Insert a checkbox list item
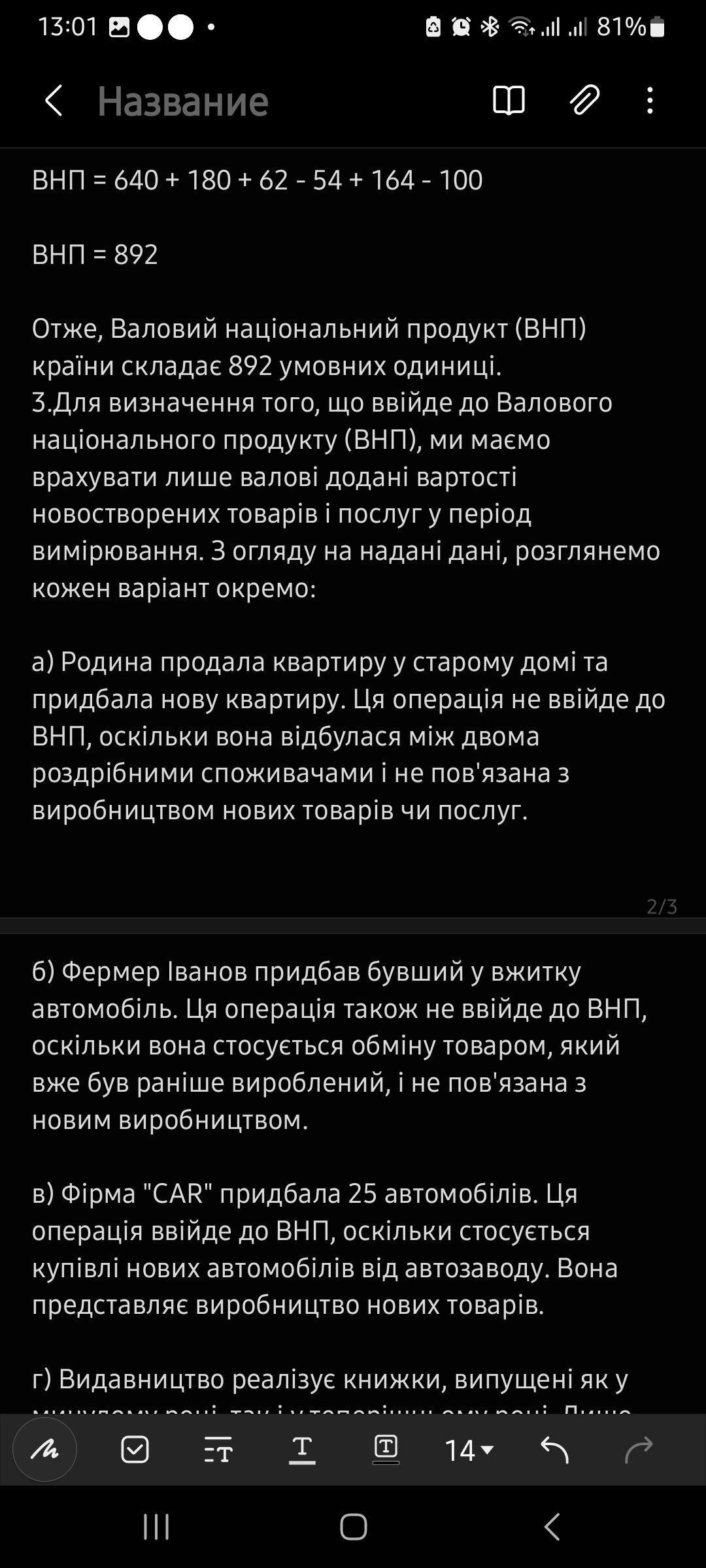Viewport: 706px width, 1568px height. [x=135, y=1450]
